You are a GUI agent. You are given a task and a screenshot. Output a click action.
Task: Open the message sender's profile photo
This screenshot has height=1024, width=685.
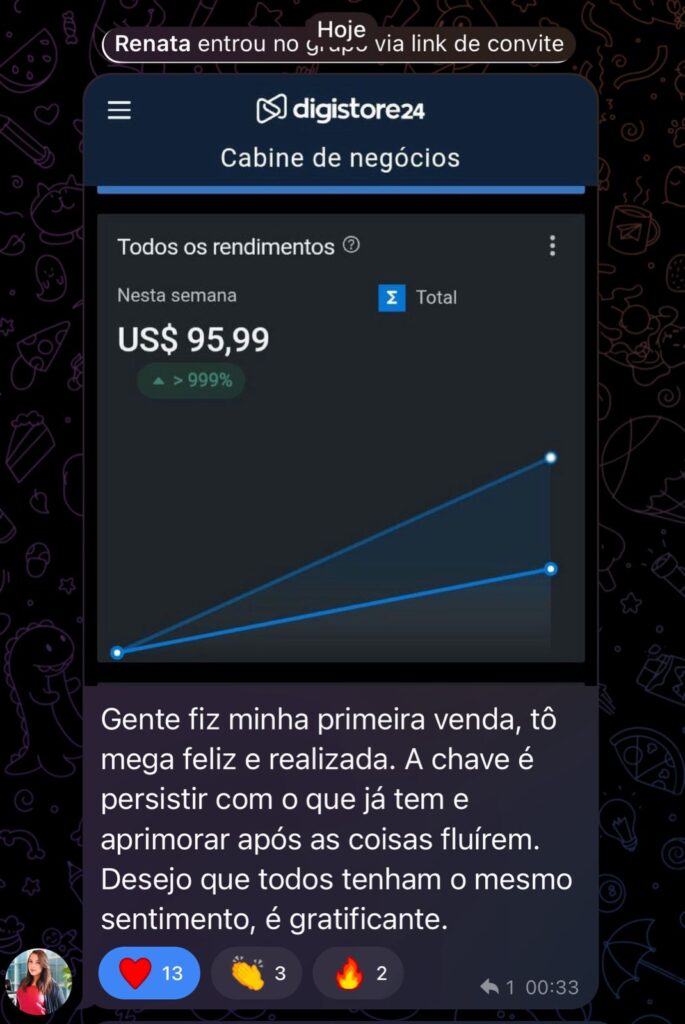click(x=39, y=981)
